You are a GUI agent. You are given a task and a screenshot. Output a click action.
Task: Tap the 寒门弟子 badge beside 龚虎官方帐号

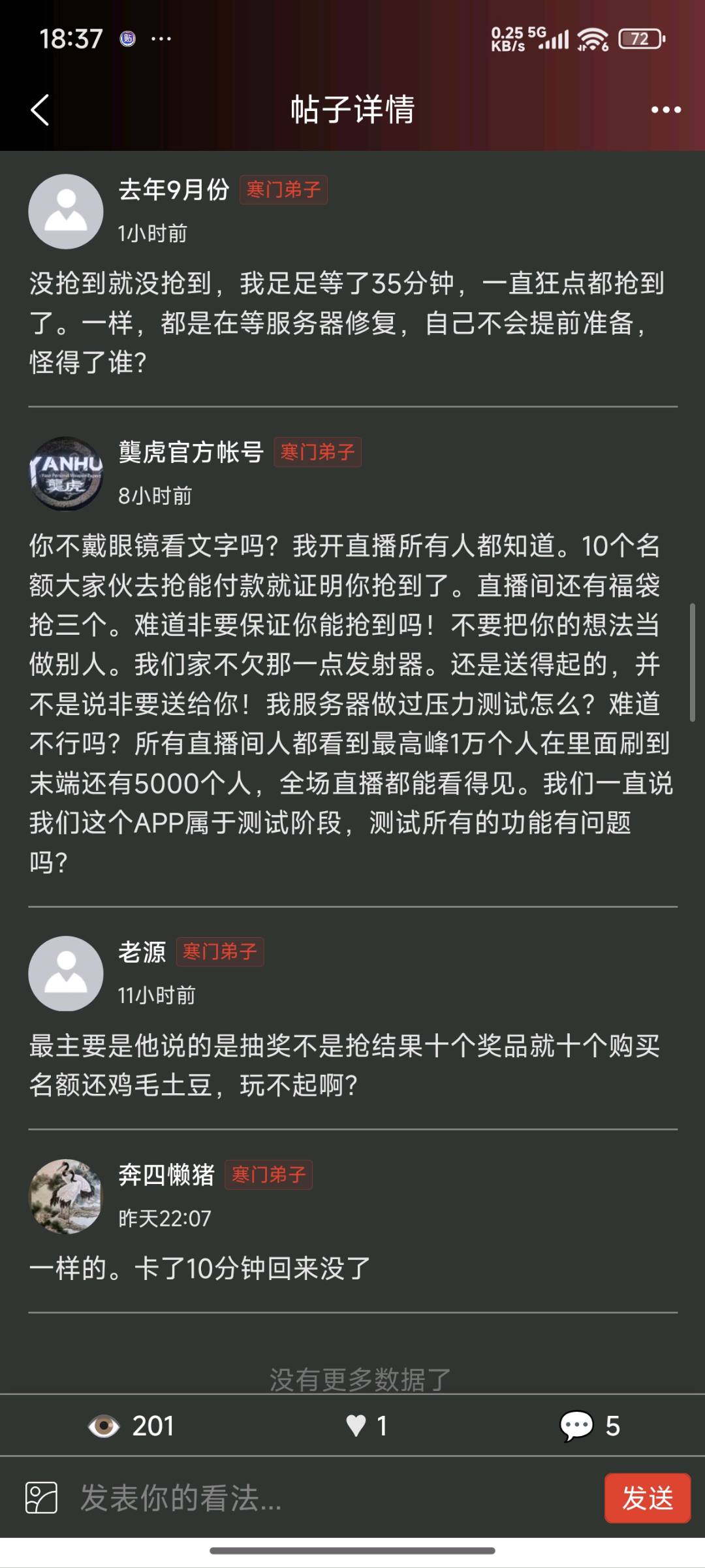pos(319,453)
